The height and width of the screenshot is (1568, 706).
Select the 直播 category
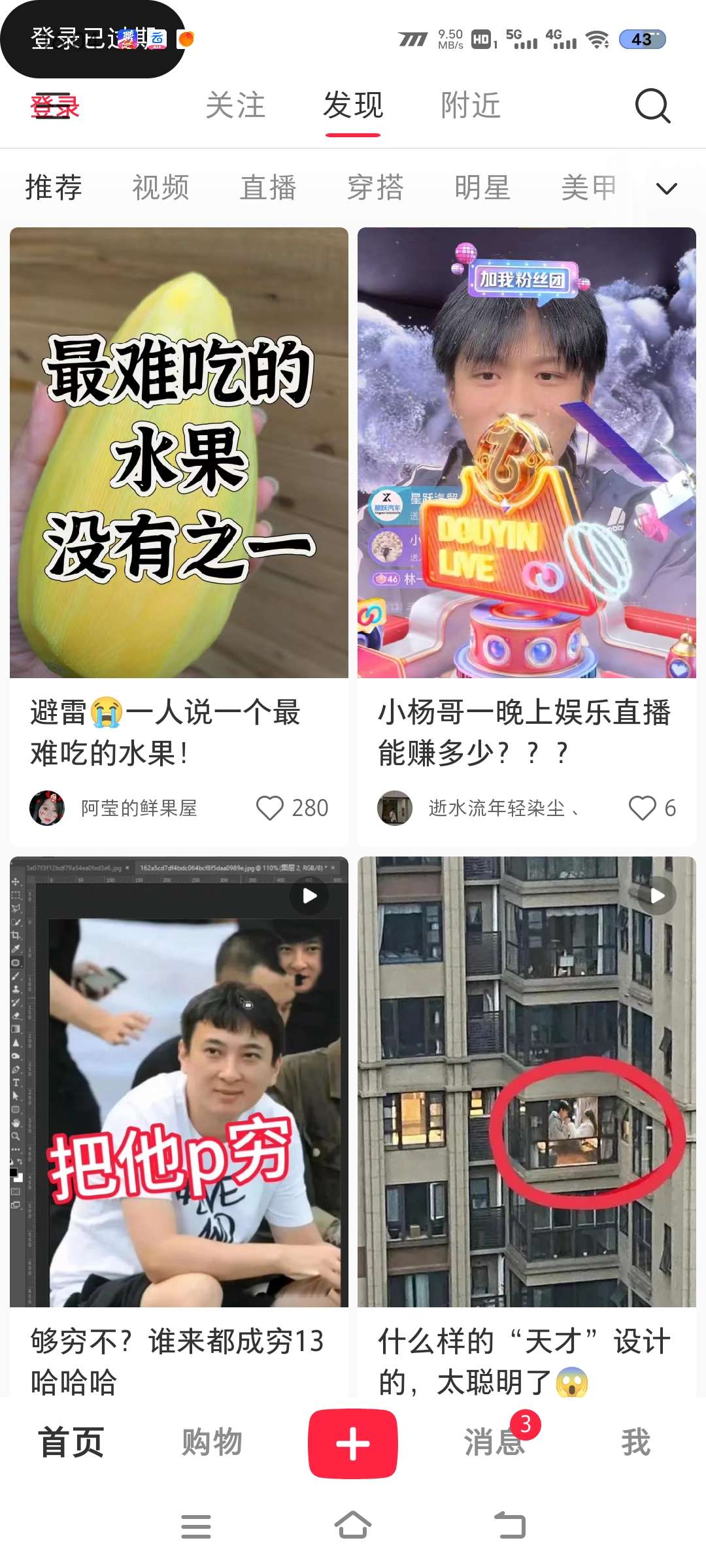click(x=268, y=188)
